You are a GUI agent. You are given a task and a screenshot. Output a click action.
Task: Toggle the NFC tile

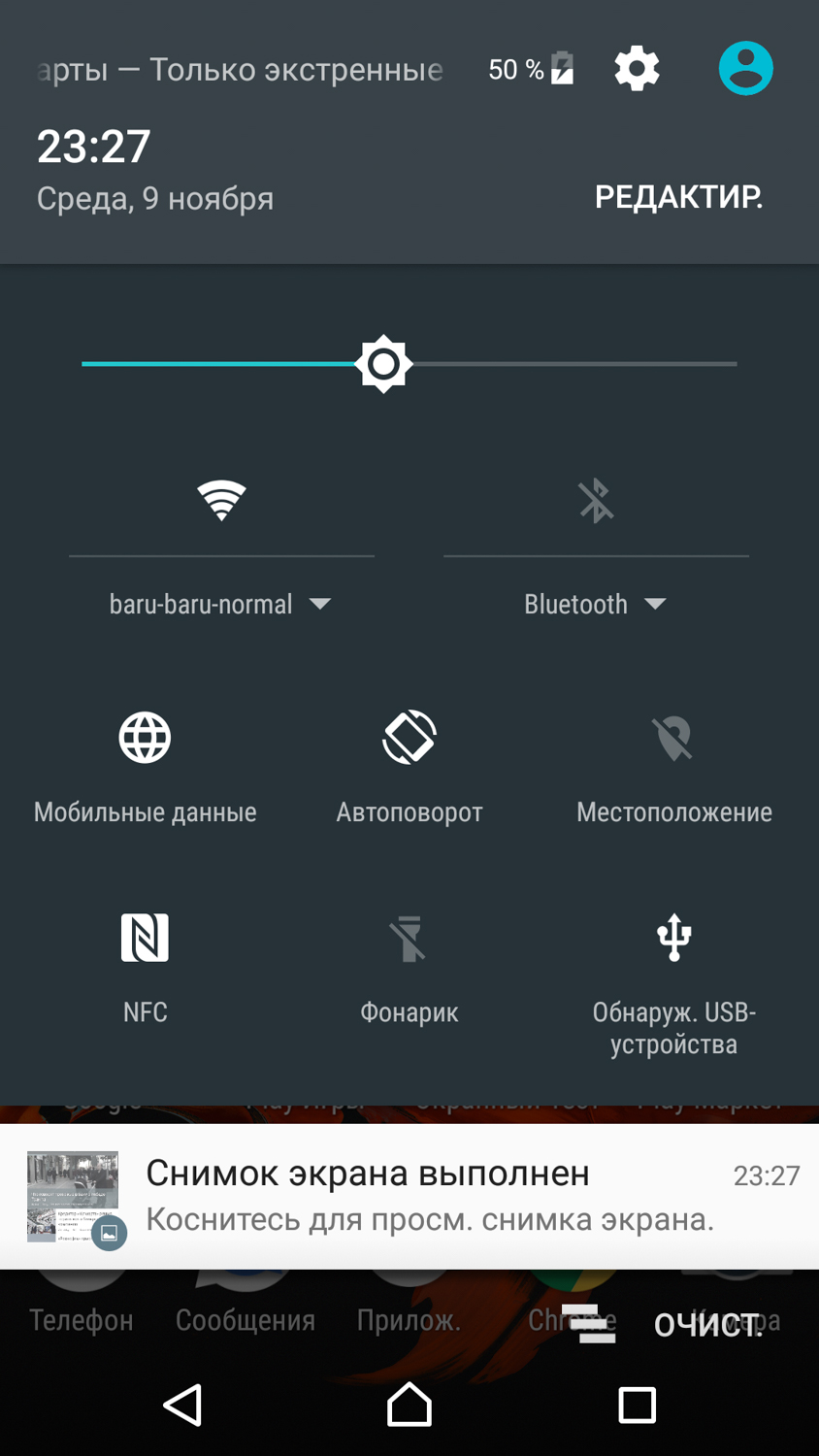click(x=145, y=938)
